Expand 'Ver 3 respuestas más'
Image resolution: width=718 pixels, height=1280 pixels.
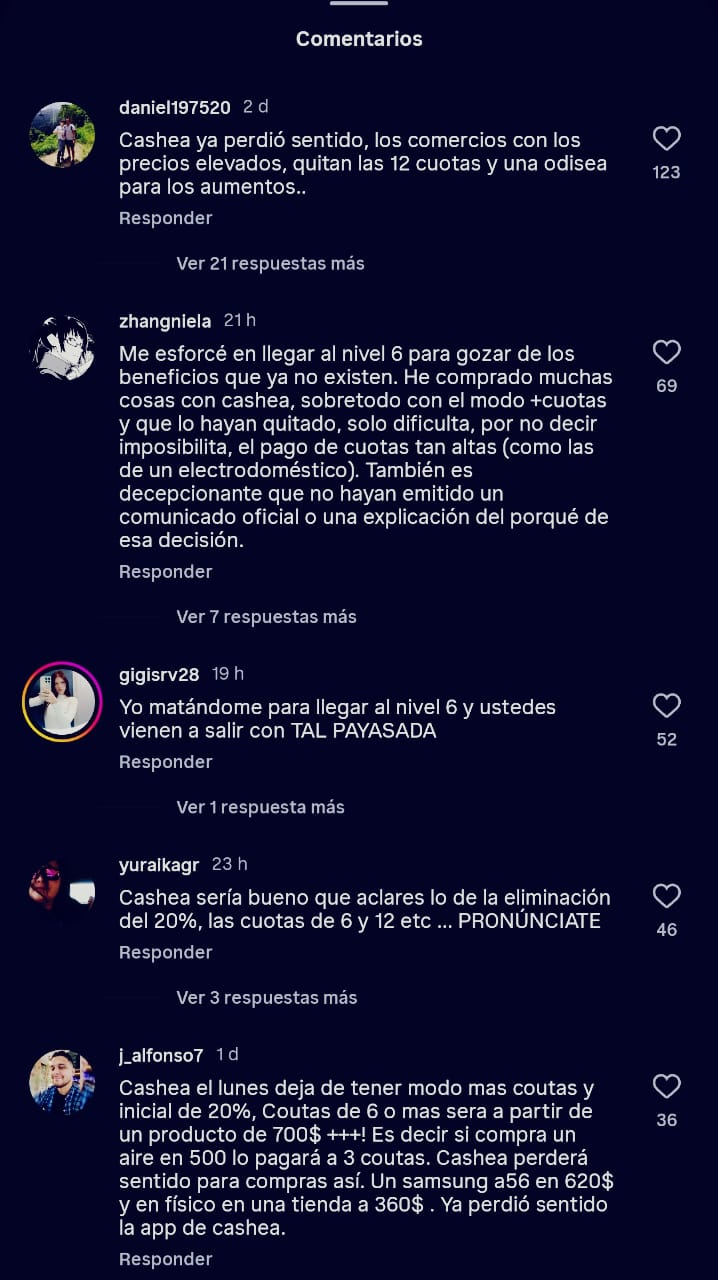pyautogui.click(x=266, y=998)
